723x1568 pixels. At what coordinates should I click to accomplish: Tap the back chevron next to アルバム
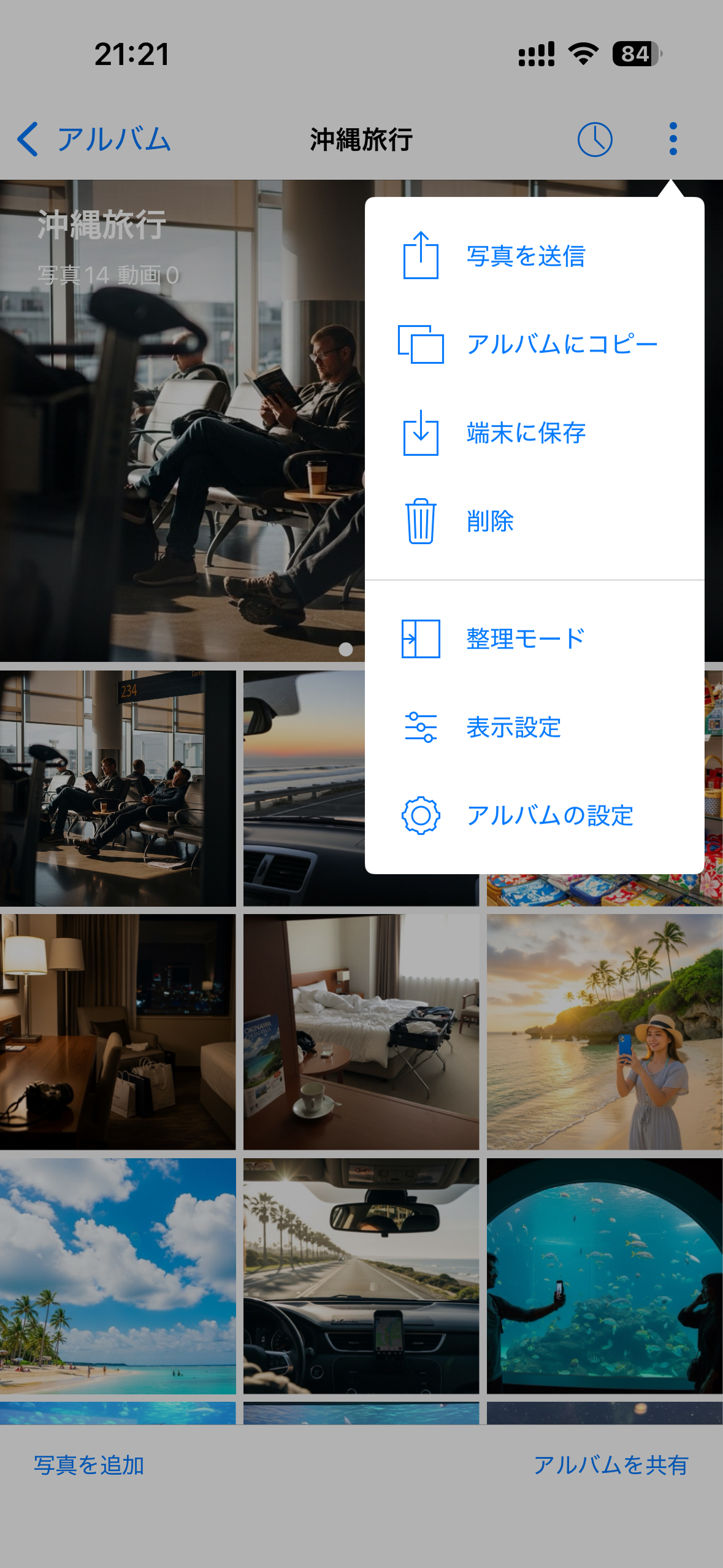[28, 140]
